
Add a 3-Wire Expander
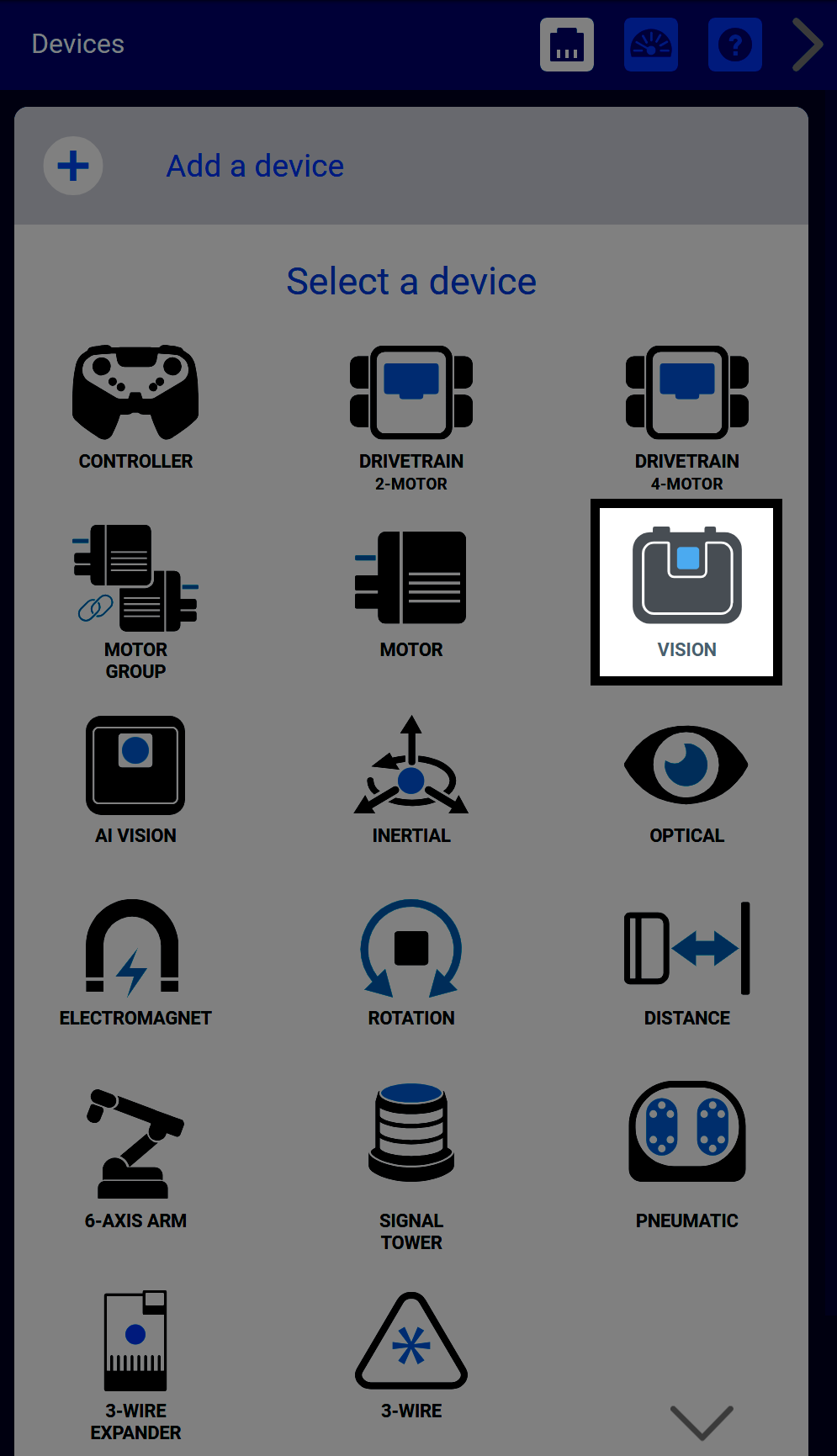135,1363
